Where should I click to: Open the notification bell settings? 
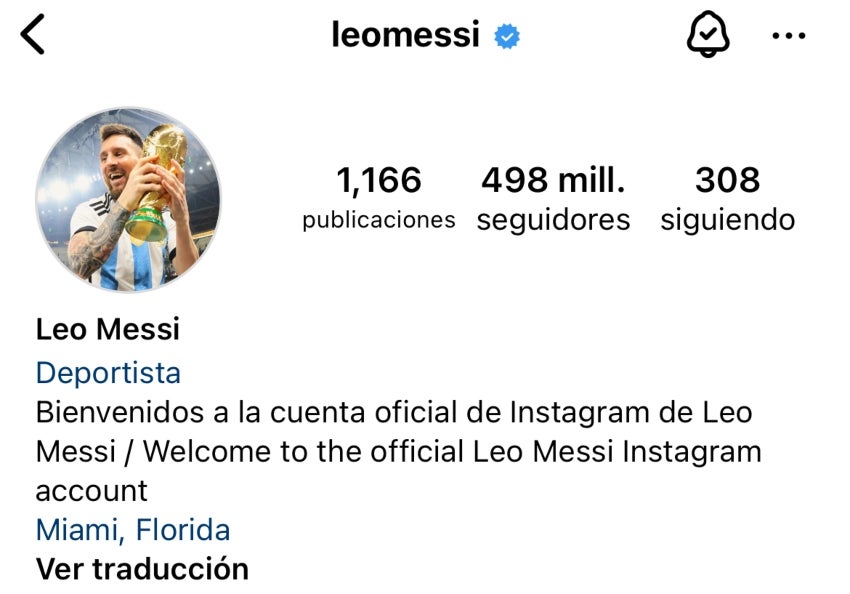[x=707, y=36]
